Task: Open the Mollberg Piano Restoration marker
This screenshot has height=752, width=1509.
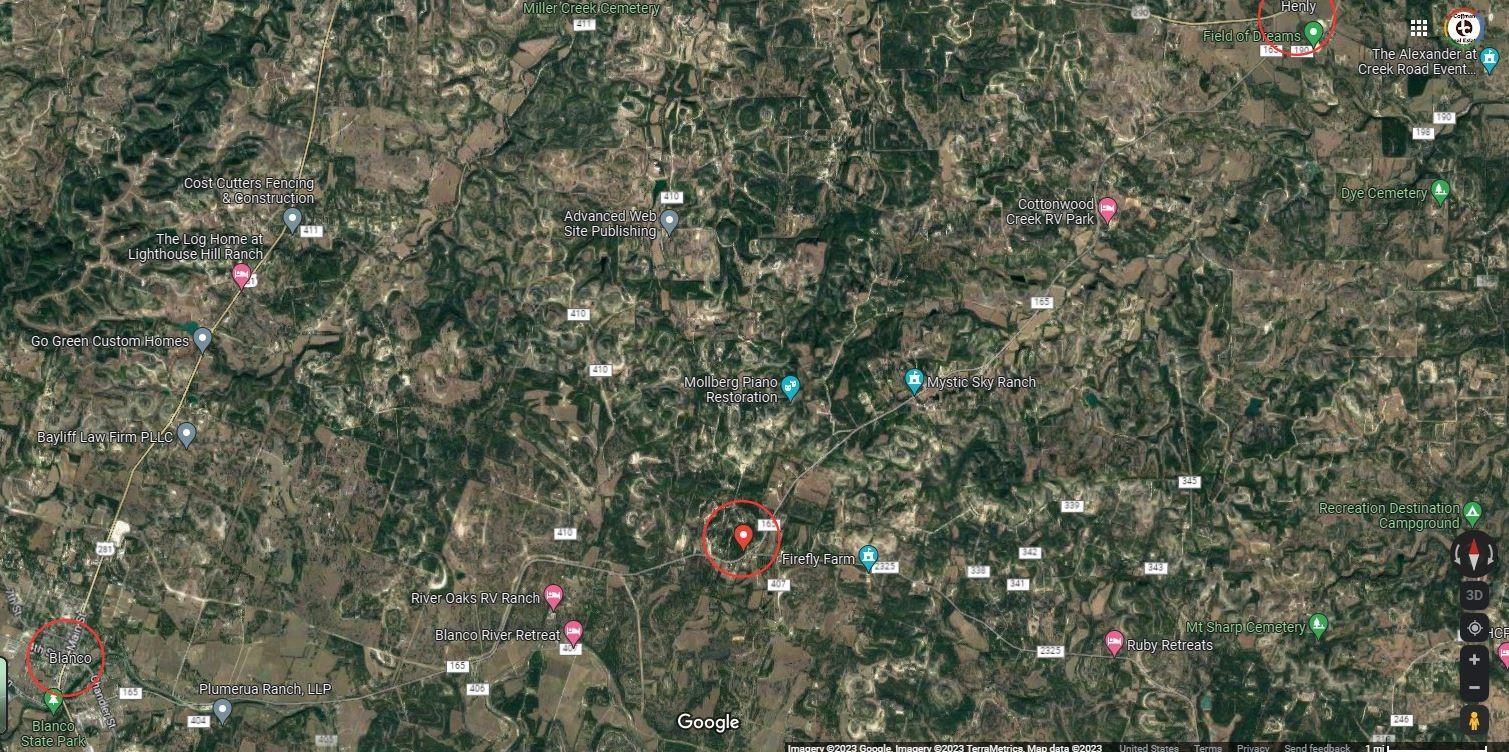Action: point(790,387)
